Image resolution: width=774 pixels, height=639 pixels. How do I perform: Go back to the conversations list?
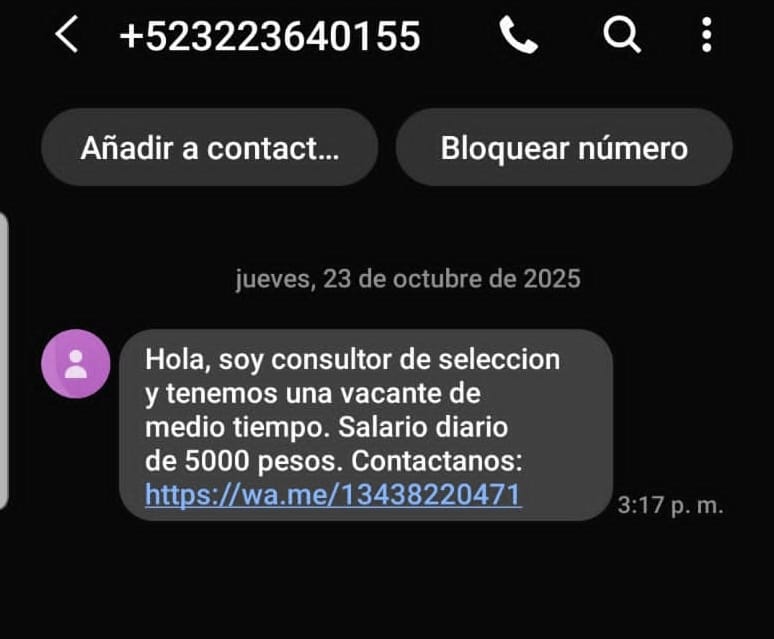(x=66, y=37)
